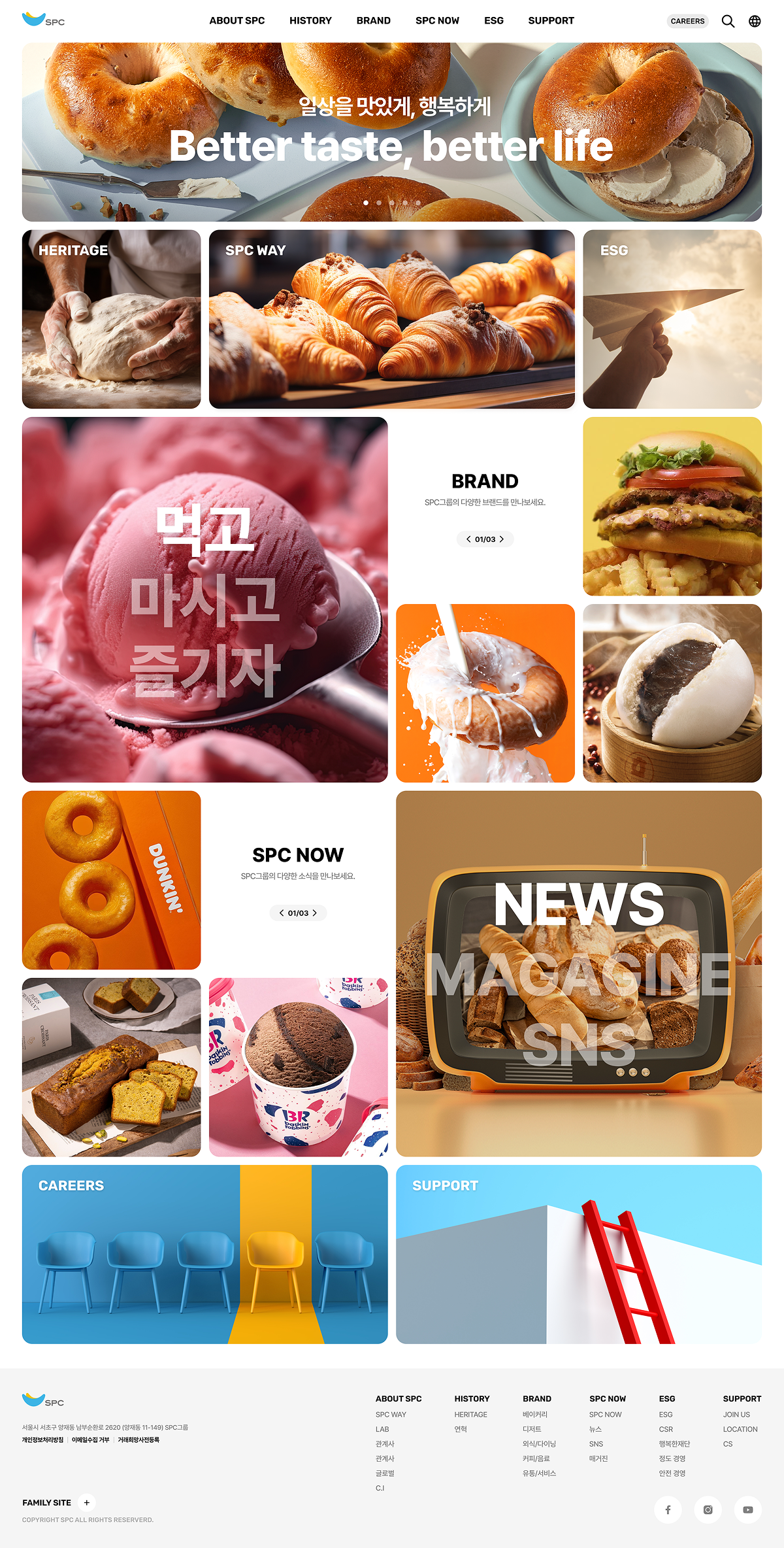Go to previous SPC NOW slide
Image resolution: width=784 pixels, height=1548 pixels.
(282, 913)
